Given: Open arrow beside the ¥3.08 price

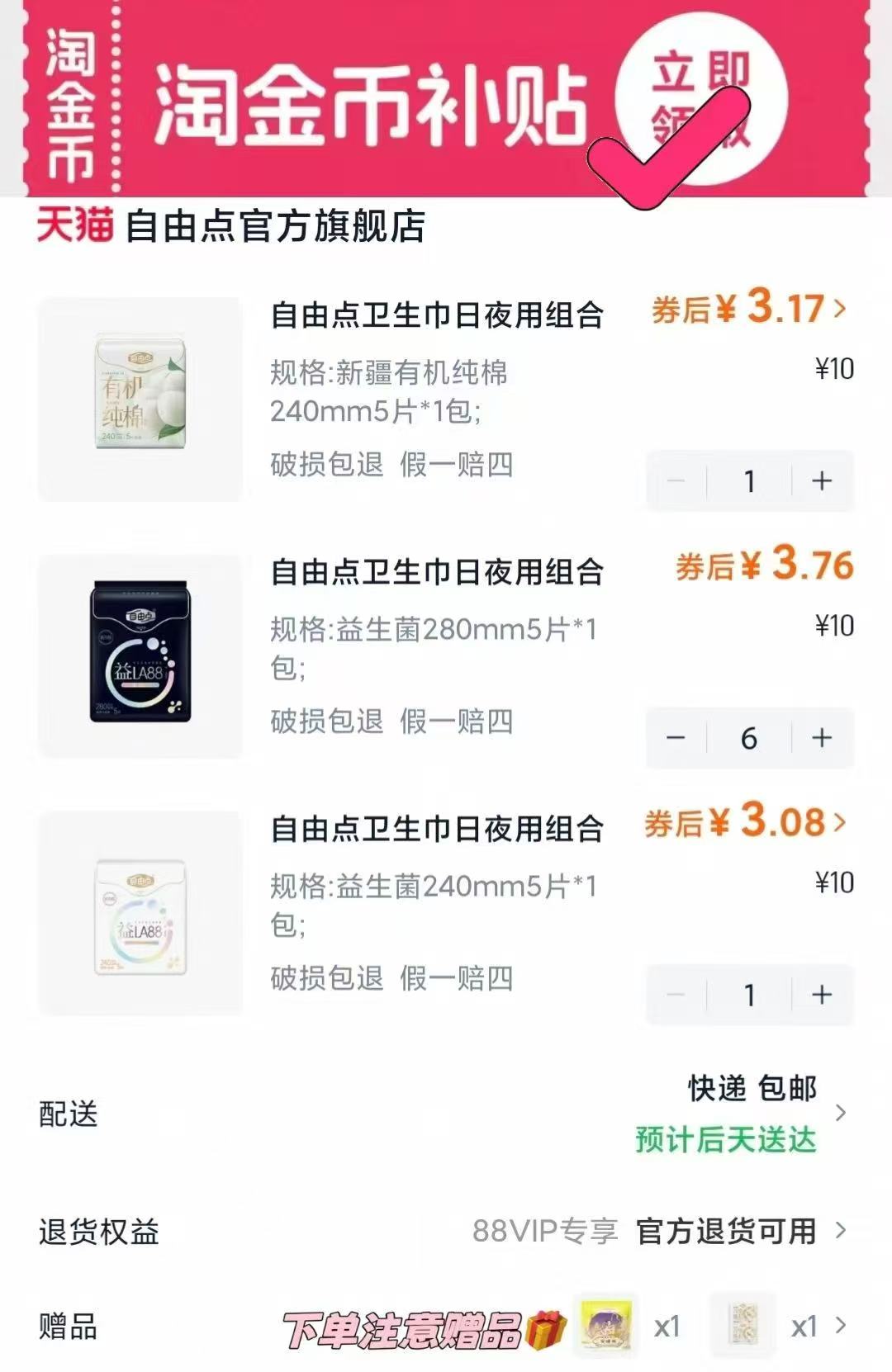Looking at the screenshot, I should click(840, 821).
